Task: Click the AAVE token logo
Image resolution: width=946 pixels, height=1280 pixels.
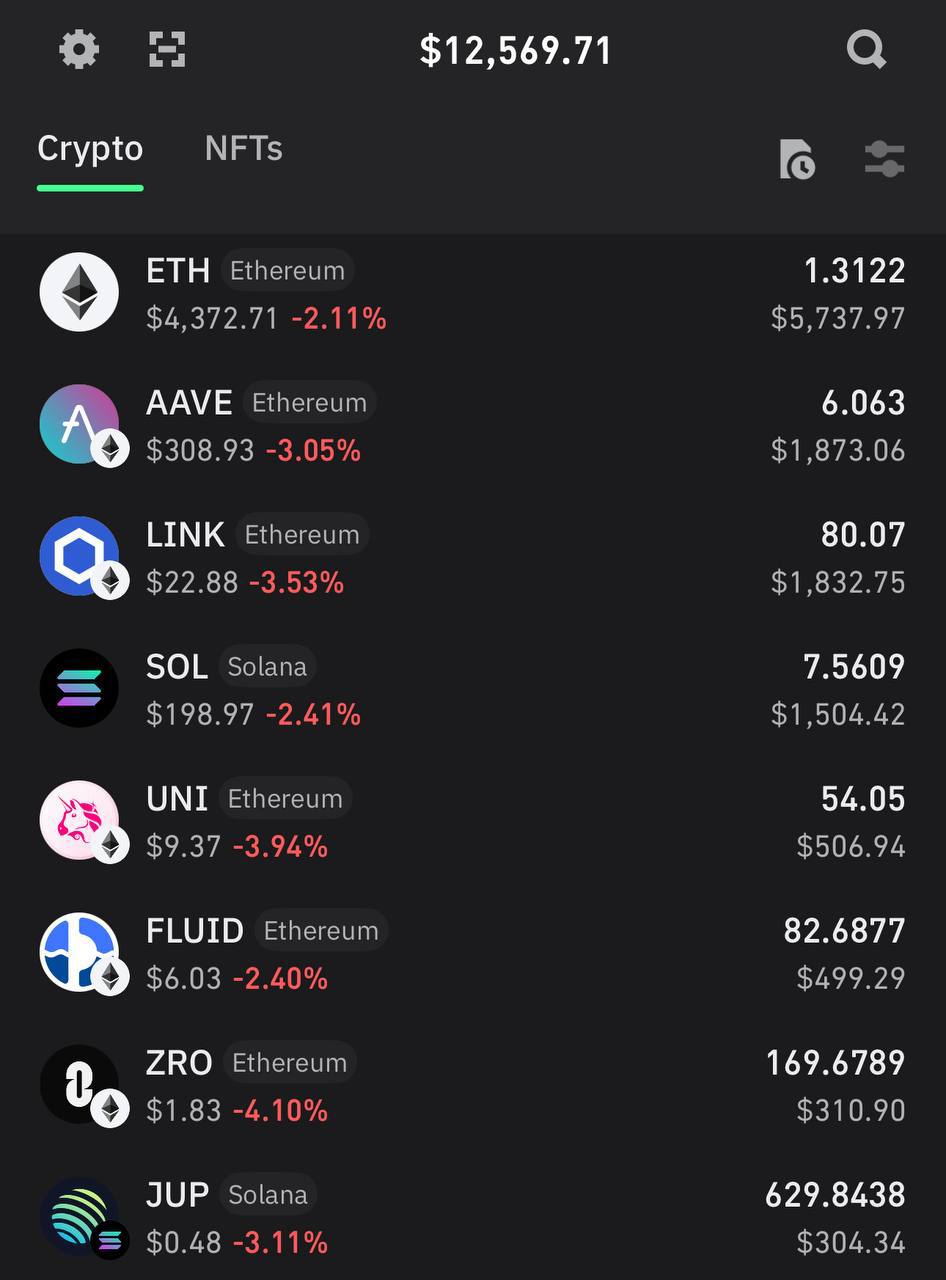Action: tap(79, 423)
